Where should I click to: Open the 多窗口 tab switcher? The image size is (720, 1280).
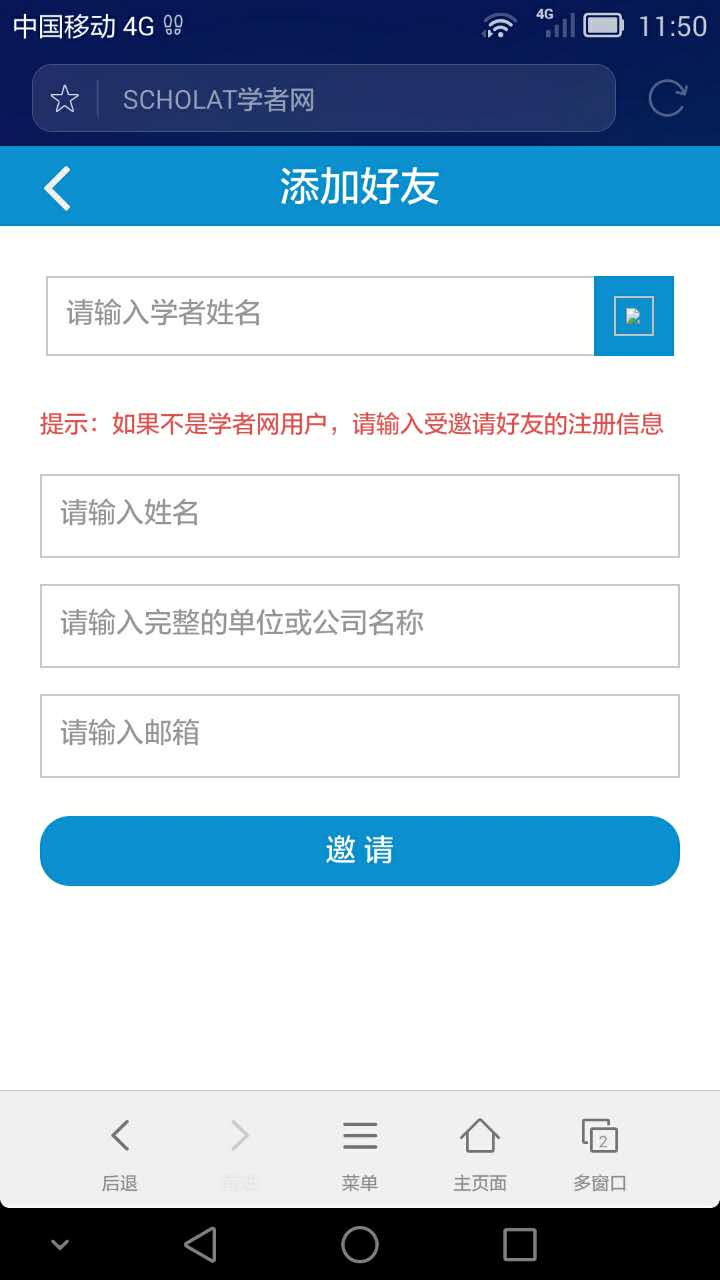coord(600,1152)
